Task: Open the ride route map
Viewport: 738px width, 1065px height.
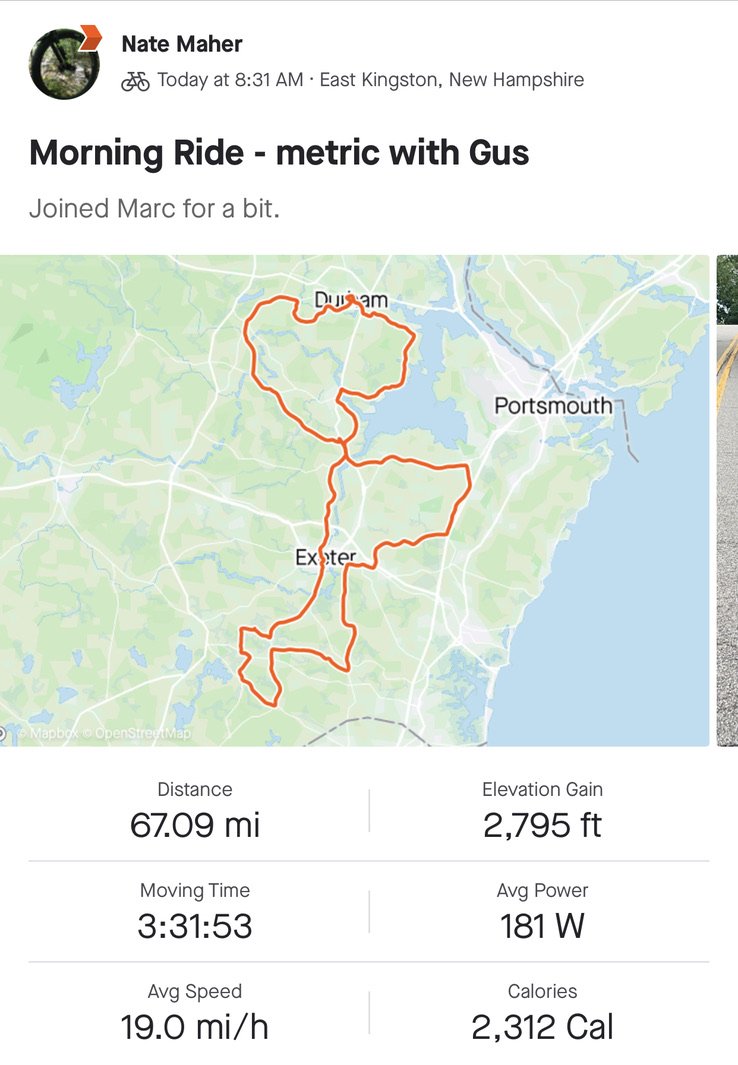Action: coord(354,500)
